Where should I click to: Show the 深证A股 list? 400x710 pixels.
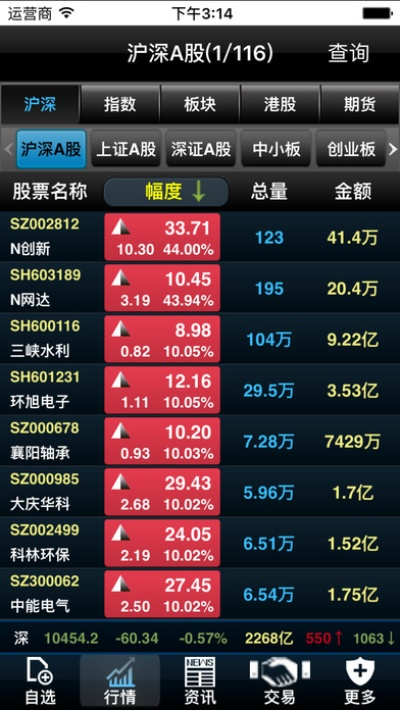click(x=201, y=149)
